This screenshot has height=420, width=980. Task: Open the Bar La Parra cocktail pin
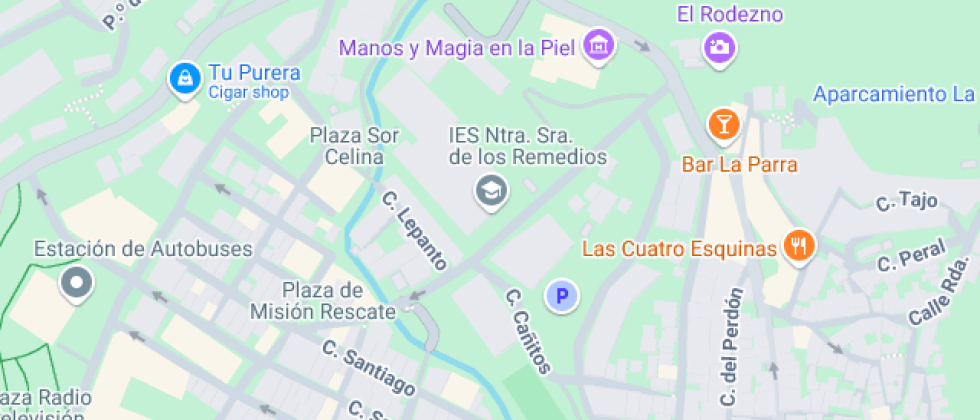(724, 125)
